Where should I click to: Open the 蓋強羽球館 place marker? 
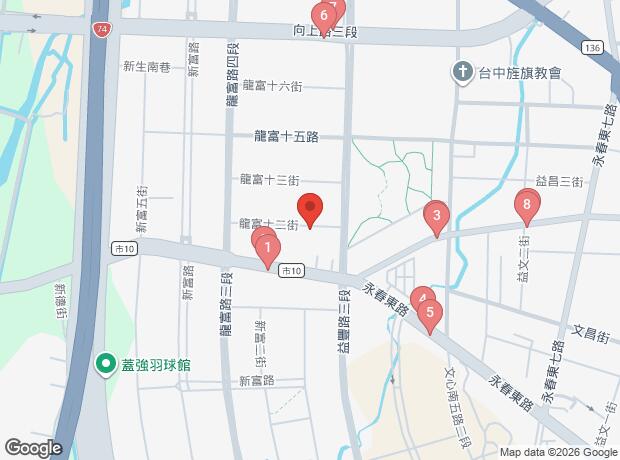coord(104,362)
